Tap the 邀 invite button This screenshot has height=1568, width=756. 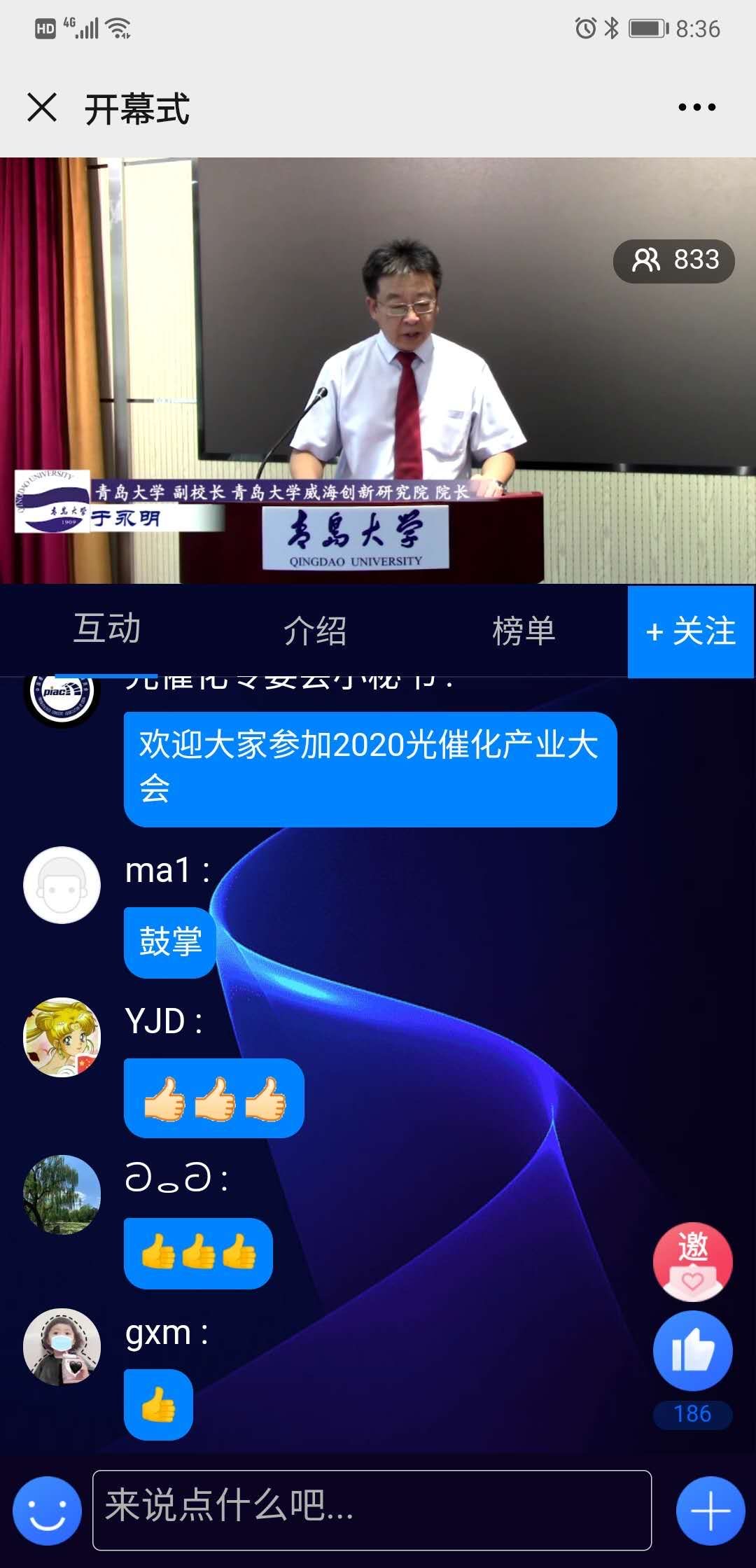(692, 1262)
